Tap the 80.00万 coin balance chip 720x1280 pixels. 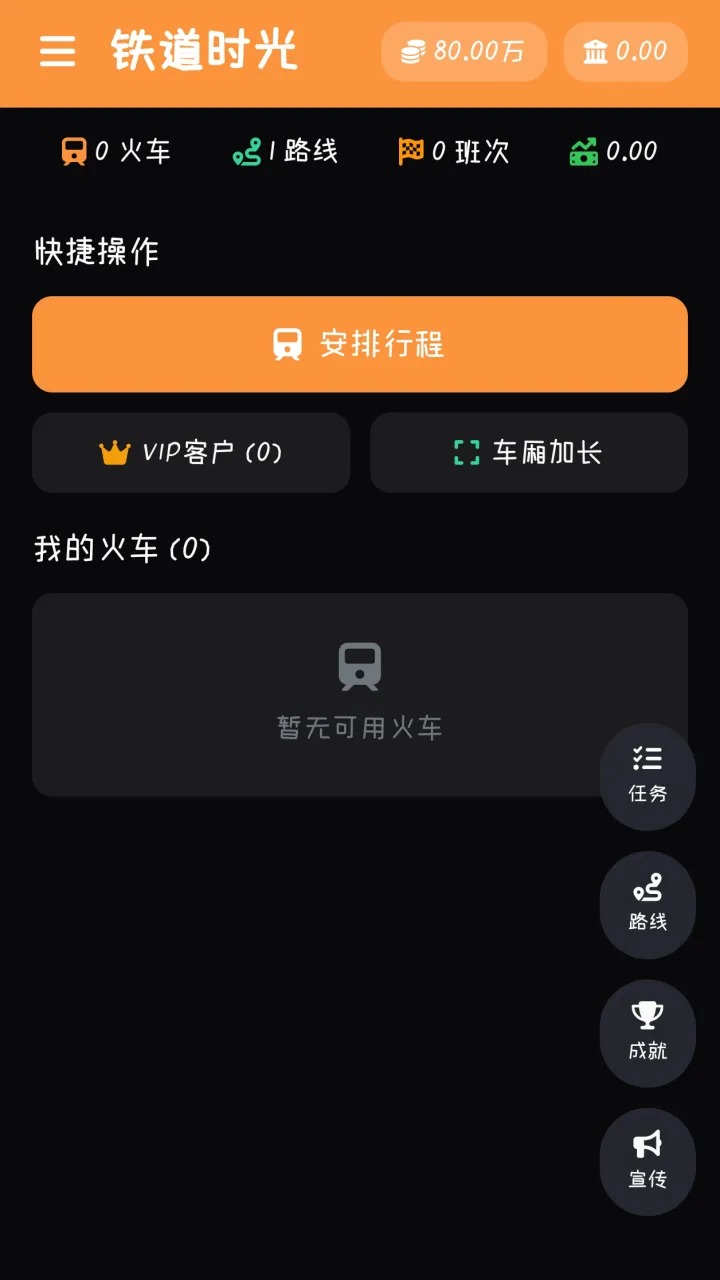pyautogui.click(x=464, y=51)
